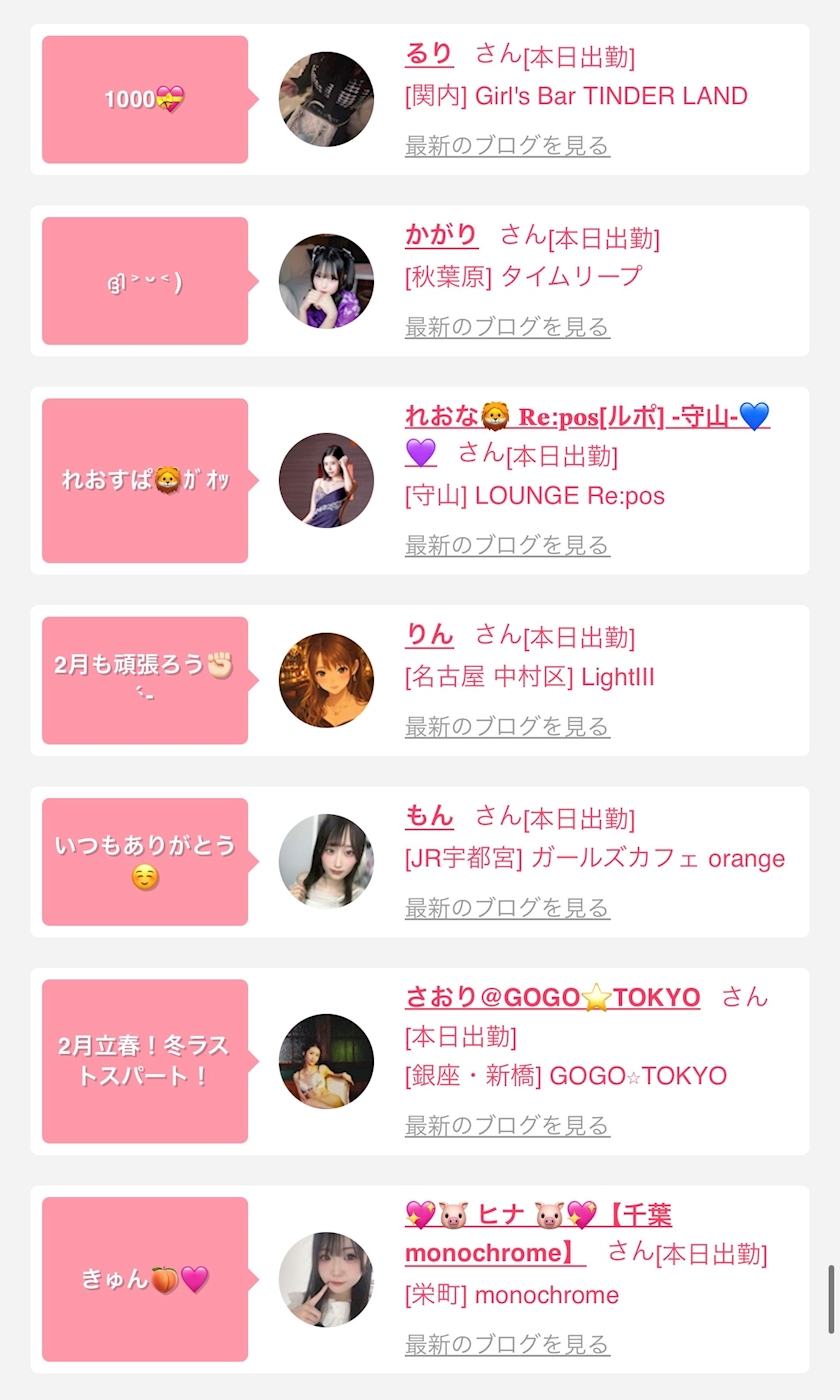View latest blog for りん
The width and height of the screenshot is (840, 1400).
(507, 726)
